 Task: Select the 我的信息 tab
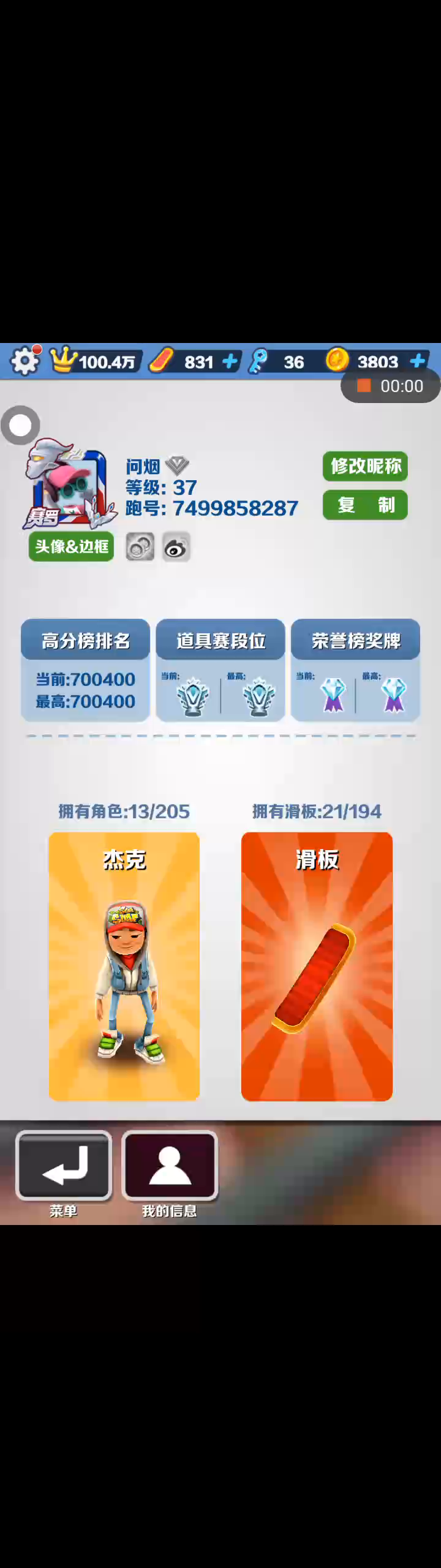(x=170, y=1166)
